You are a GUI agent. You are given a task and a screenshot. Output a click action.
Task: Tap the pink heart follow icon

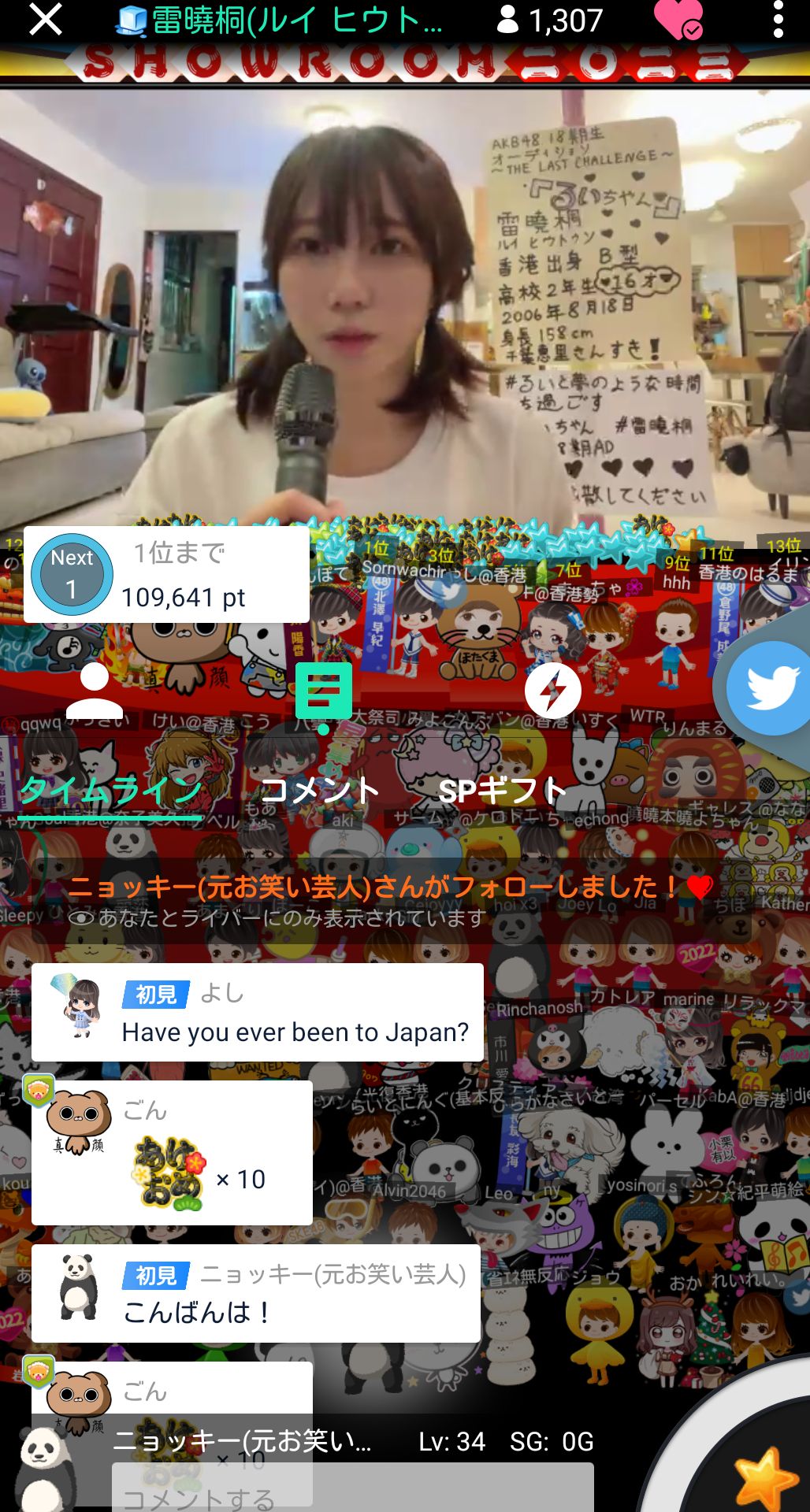[x=677, y=20]
